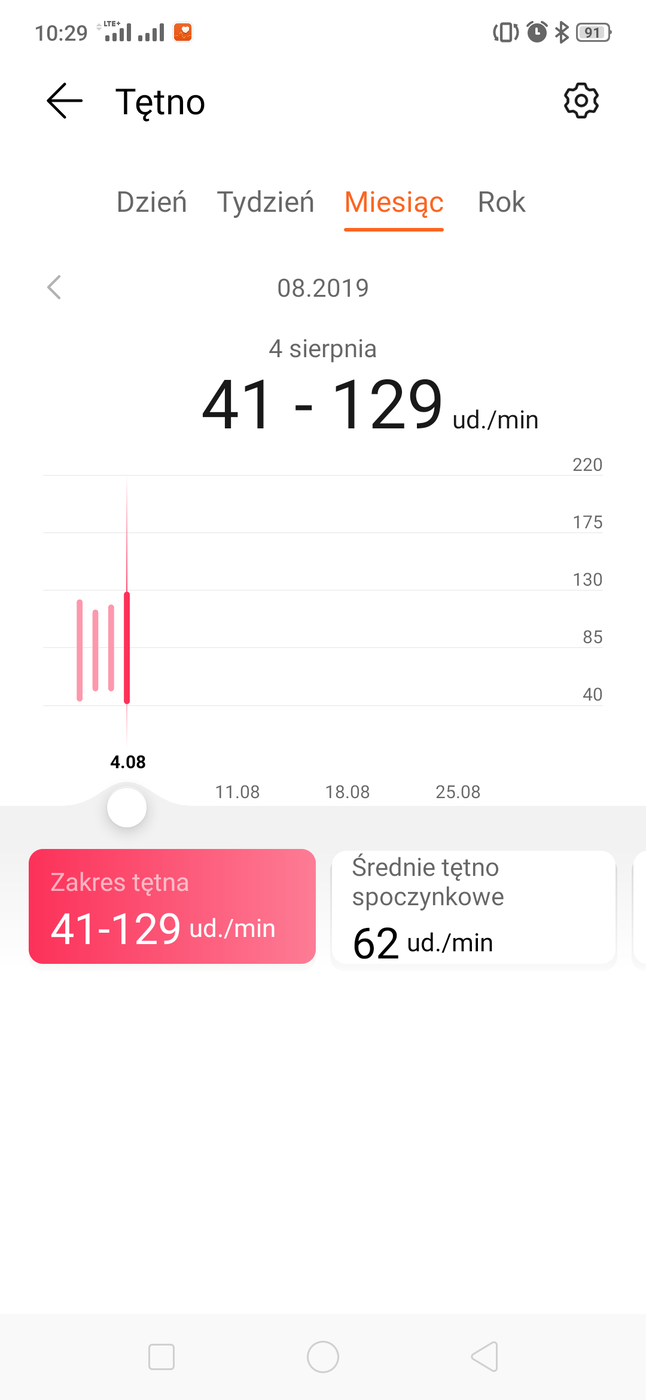Open the recent apps view
This screenshot has height=1400, width=646.
[161, 1357]
